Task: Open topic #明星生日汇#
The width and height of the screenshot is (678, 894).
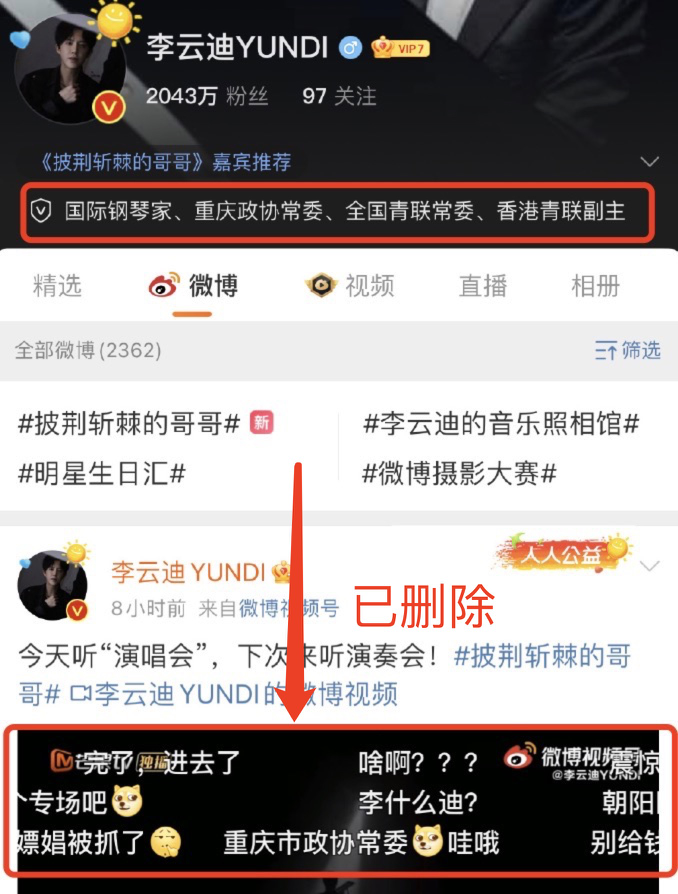Action: 102,472
